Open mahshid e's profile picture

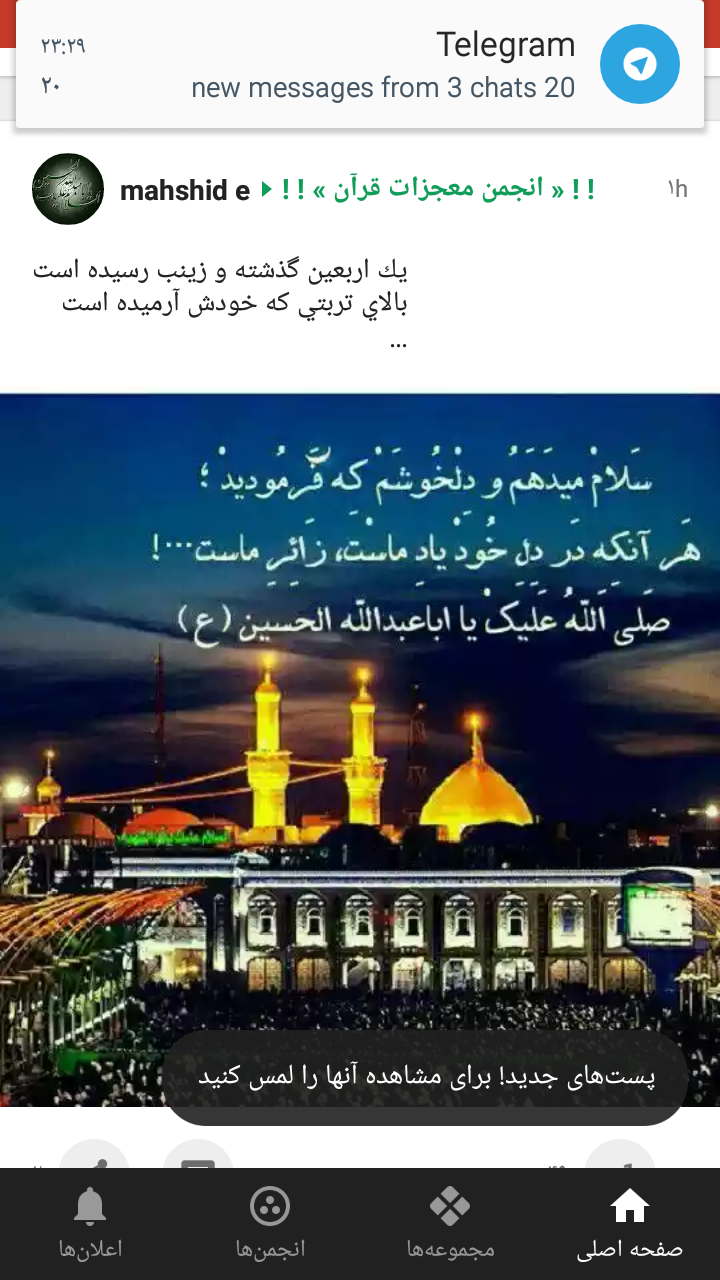tap(68, 189)
